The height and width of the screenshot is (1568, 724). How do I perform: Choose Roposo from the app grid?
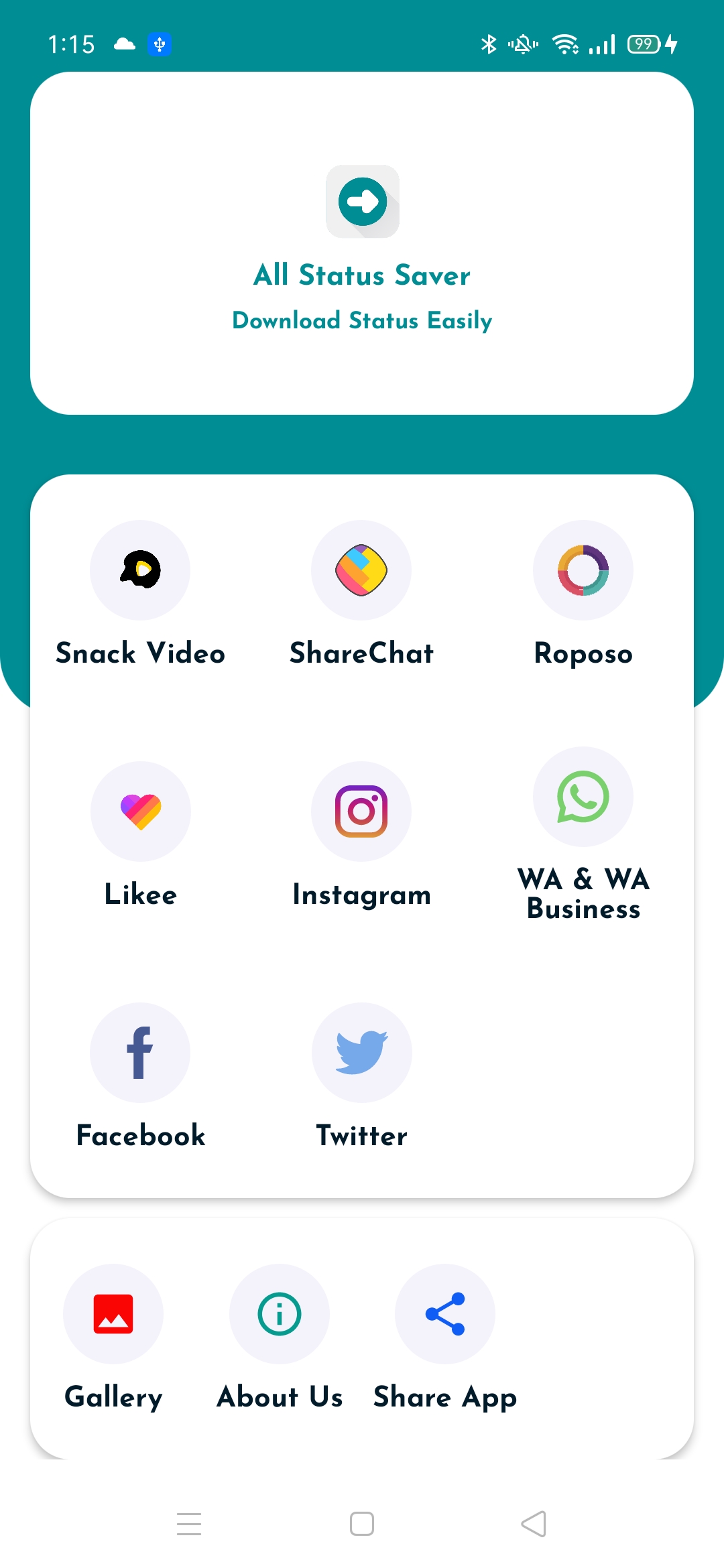tap(583, 571)
